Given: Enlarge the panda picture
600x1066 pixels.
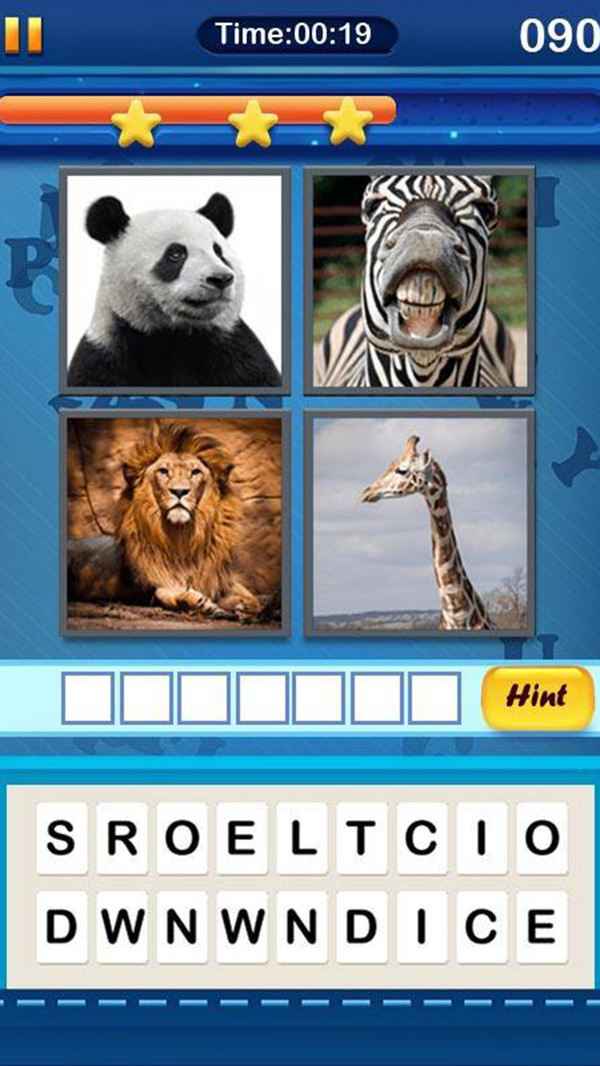Looking at the screenshot, I should coord(175,281).
